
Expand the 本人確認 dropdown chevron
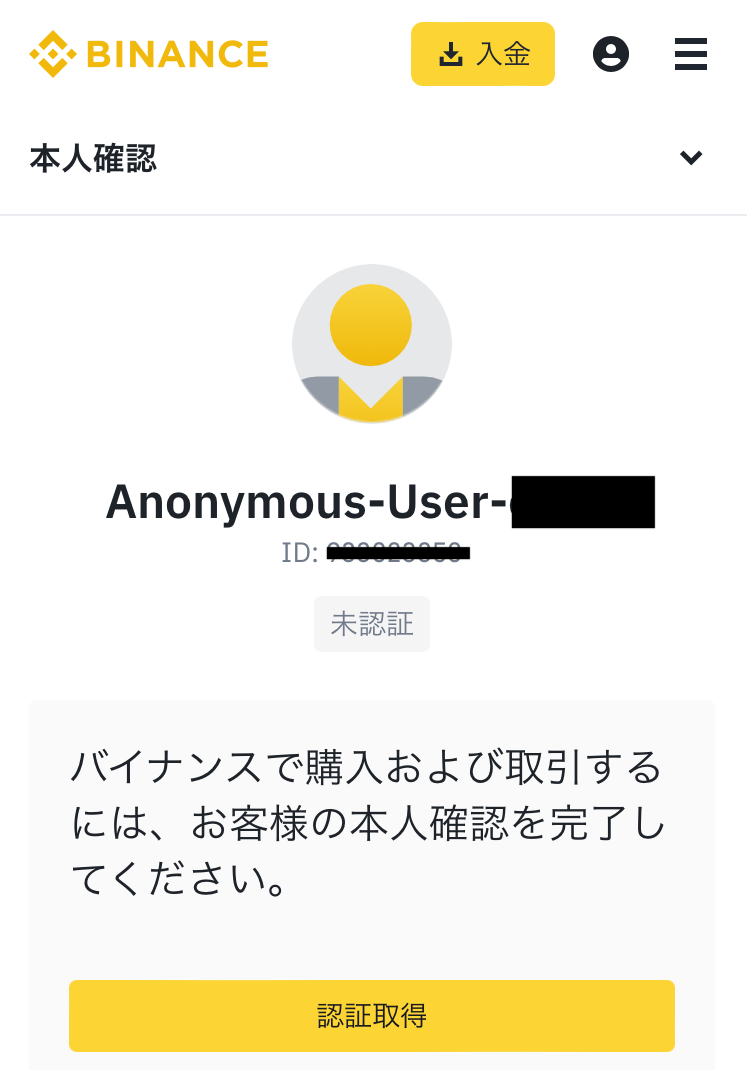click(691, 158)
